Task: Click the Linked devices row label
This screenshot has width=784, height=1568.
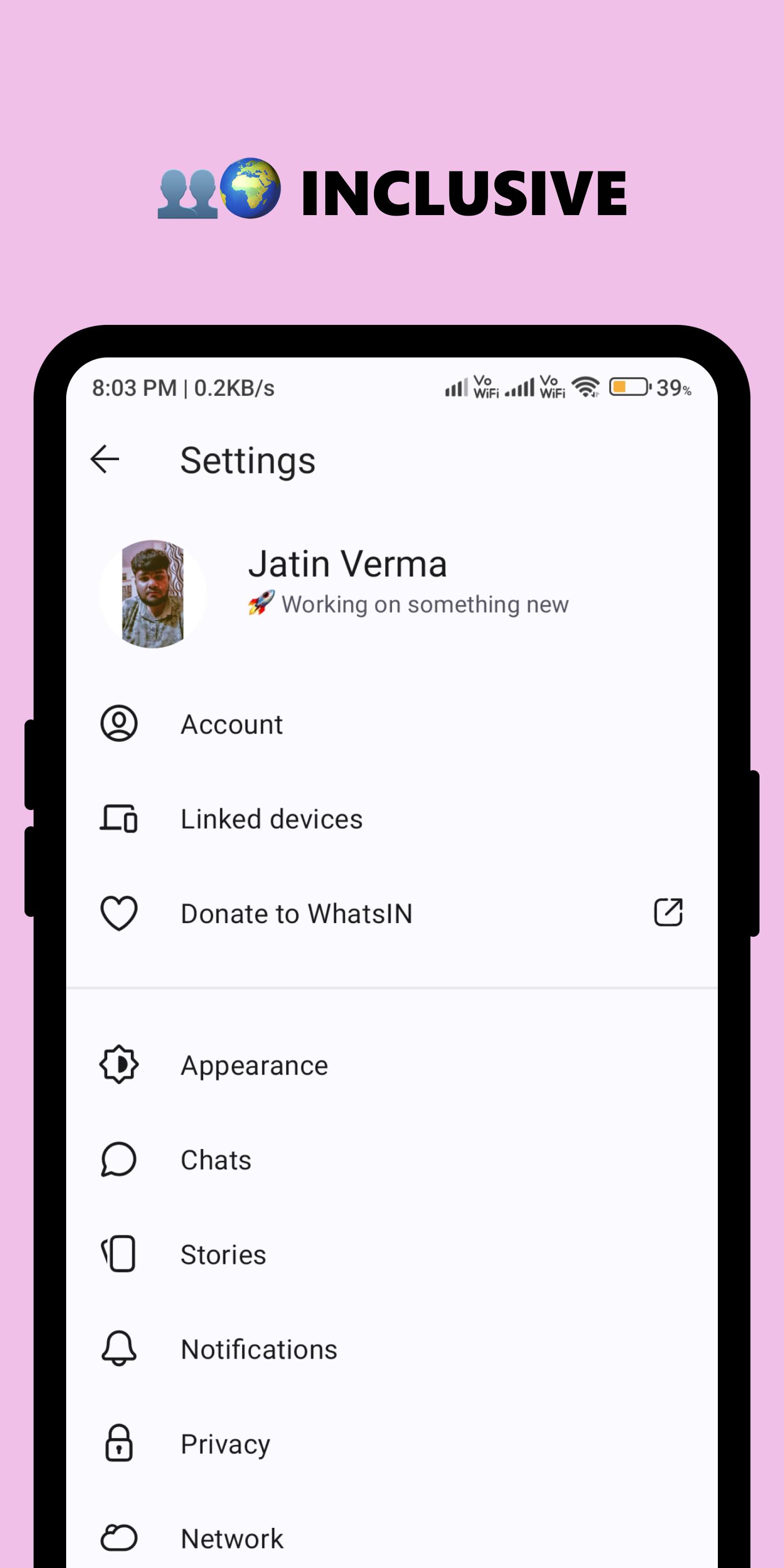Action: 271,819
